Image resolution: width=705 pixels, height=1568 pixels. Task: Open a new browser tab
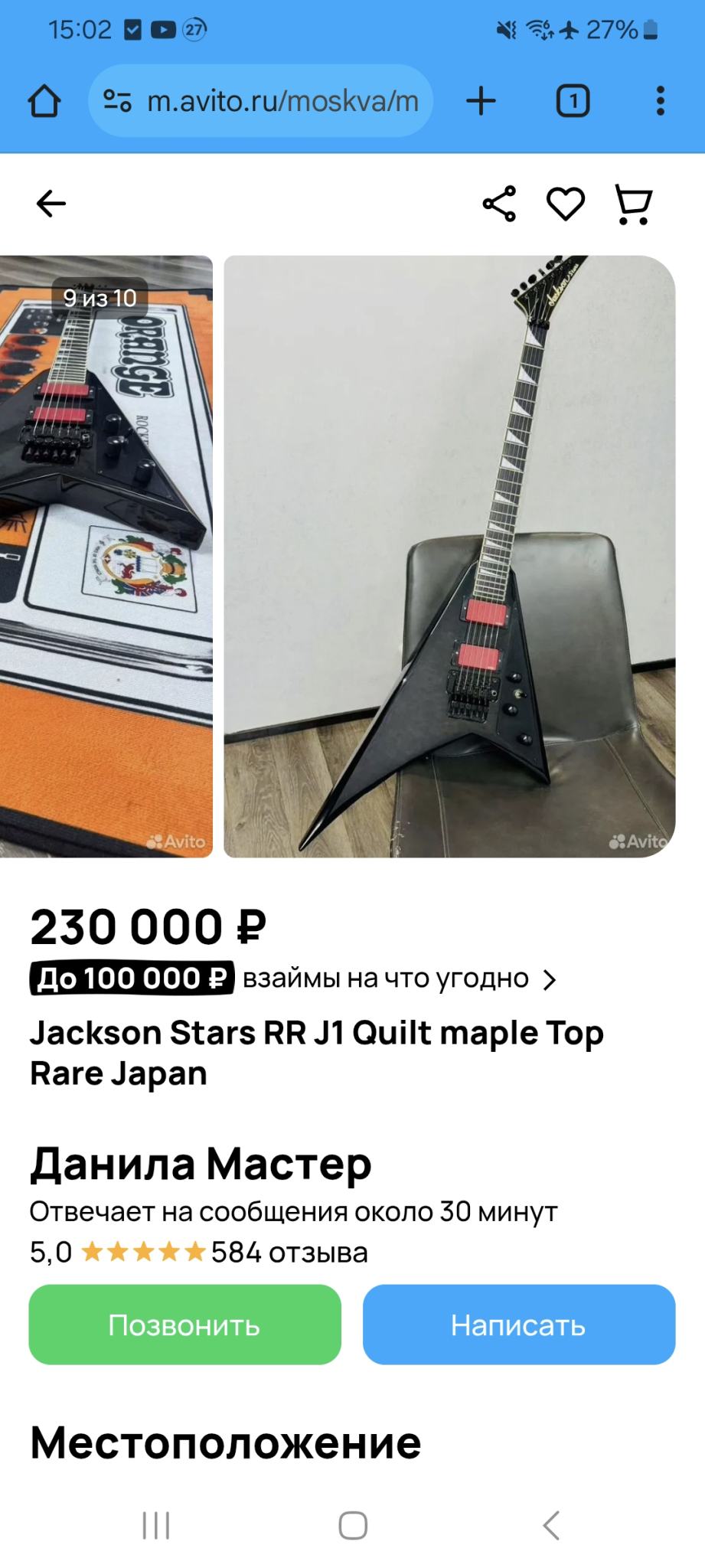coord(481,101)
